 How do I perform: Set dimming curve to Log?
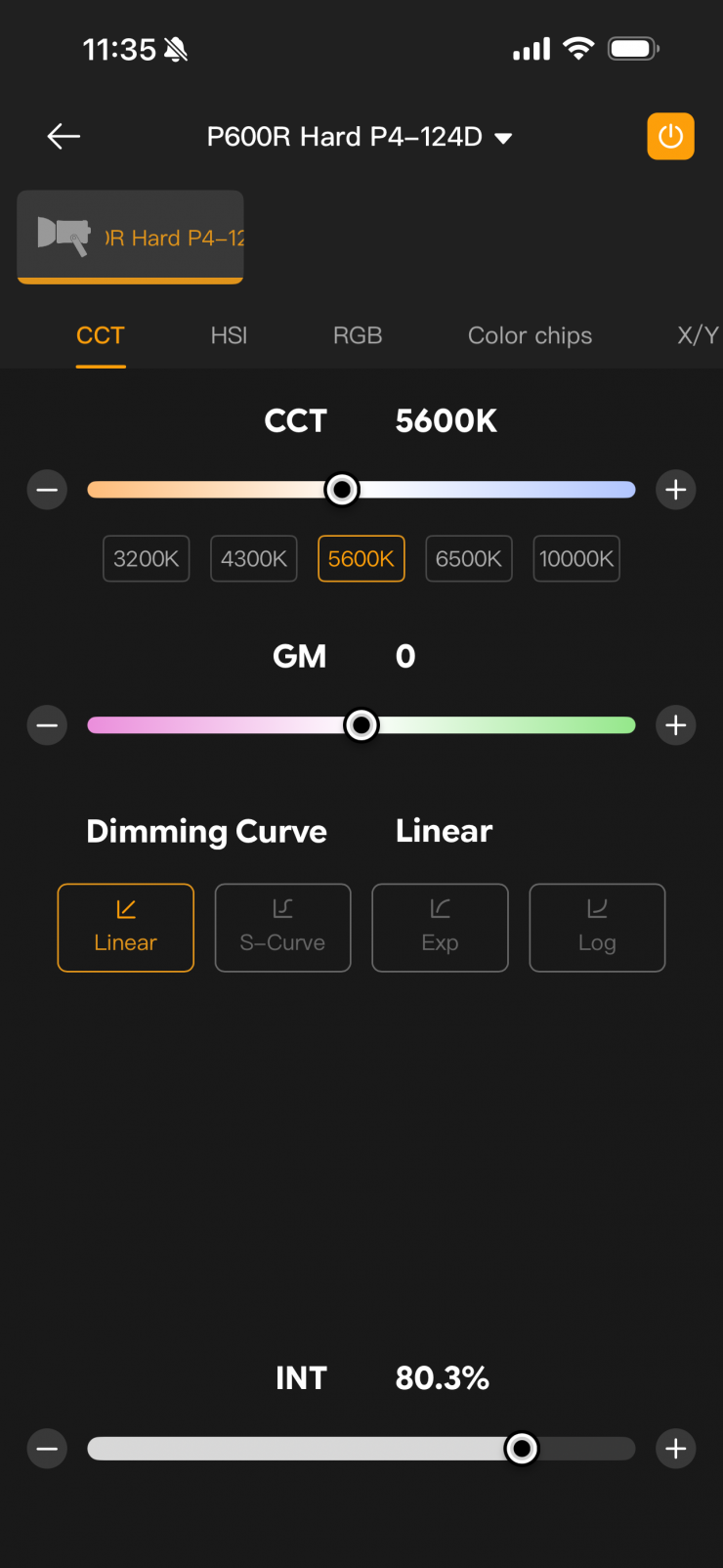click(x=597, y=928)
